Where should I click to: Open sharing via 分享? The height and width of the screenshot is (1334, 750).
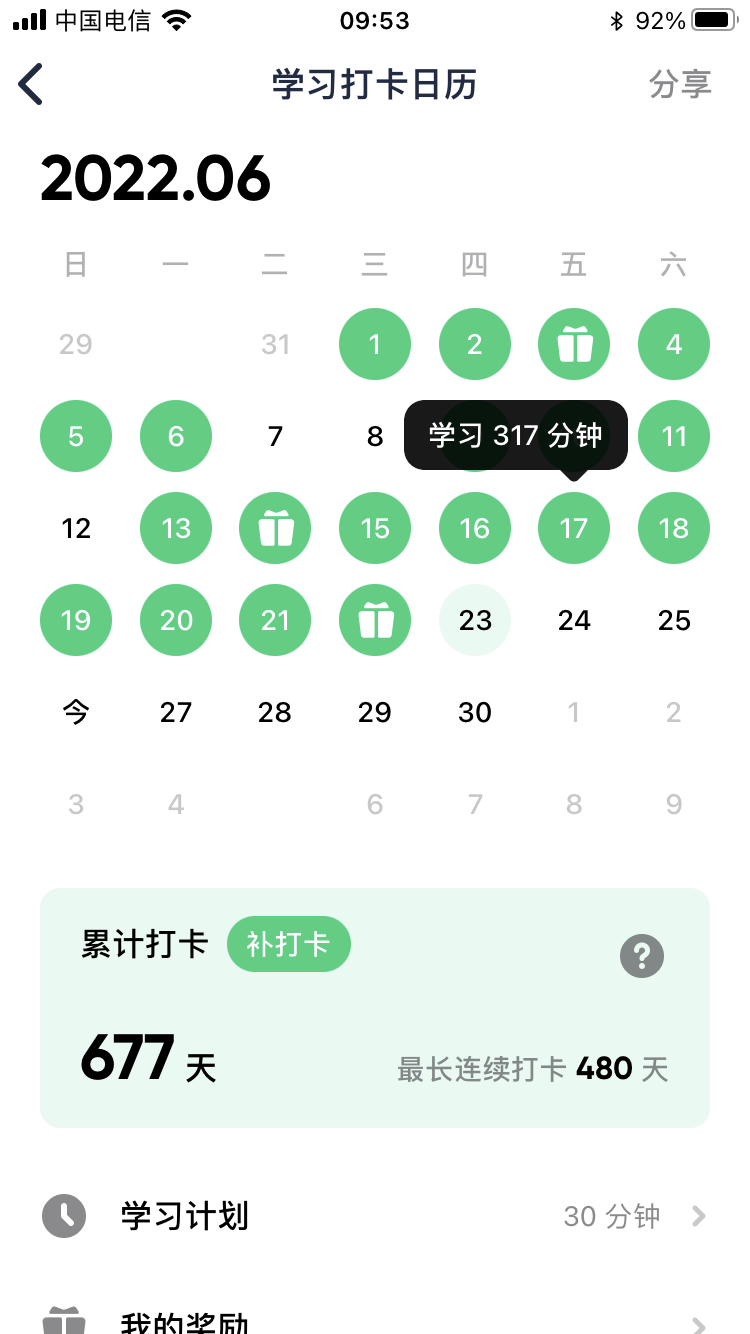click(x=681, y=84)
